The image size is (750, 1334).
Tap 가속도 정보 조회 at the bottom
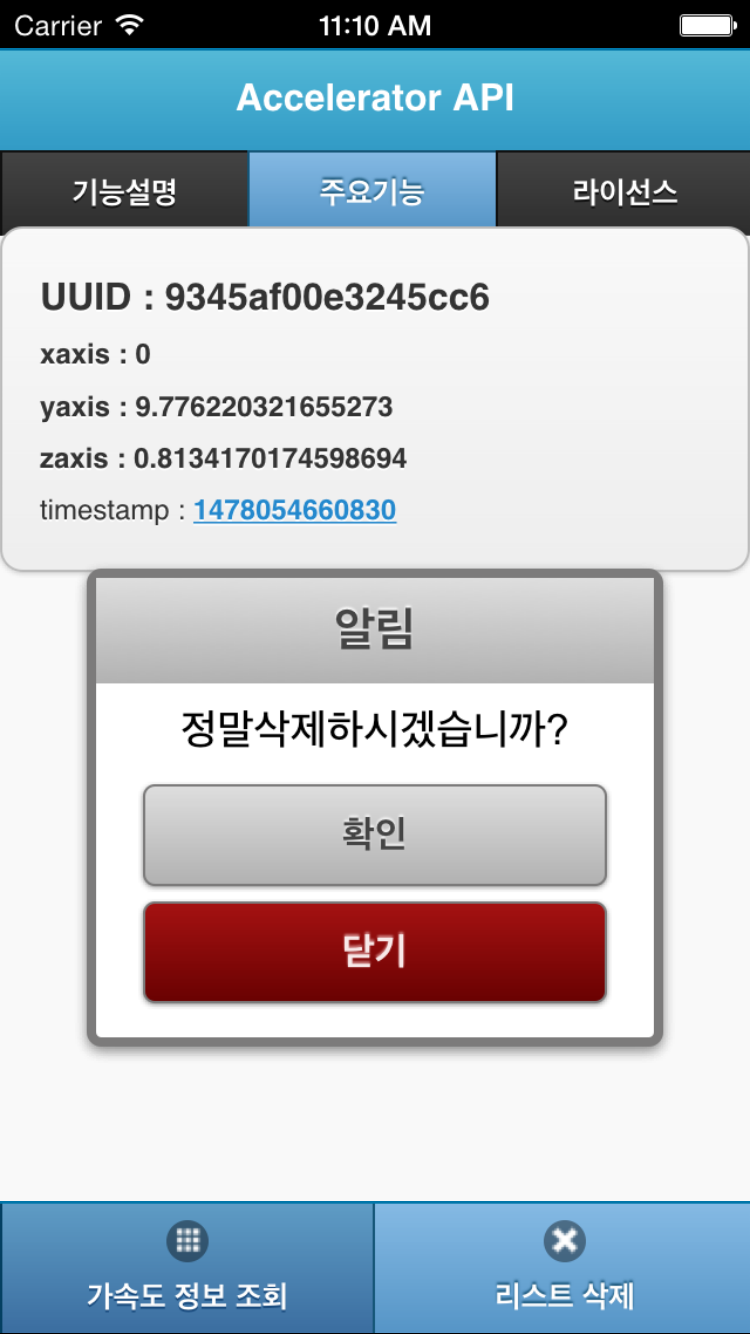[x=187, y=1268]
